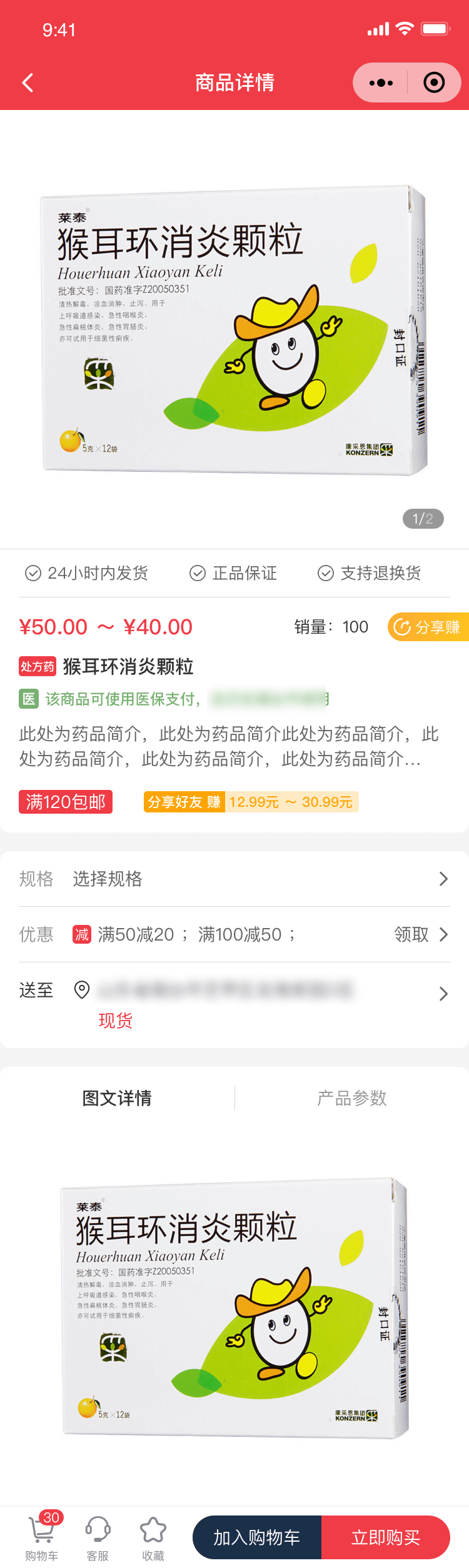The image size is (469, 1568).
Task: Switch to the 图文详情 tab
Action: coord(117,1097)
